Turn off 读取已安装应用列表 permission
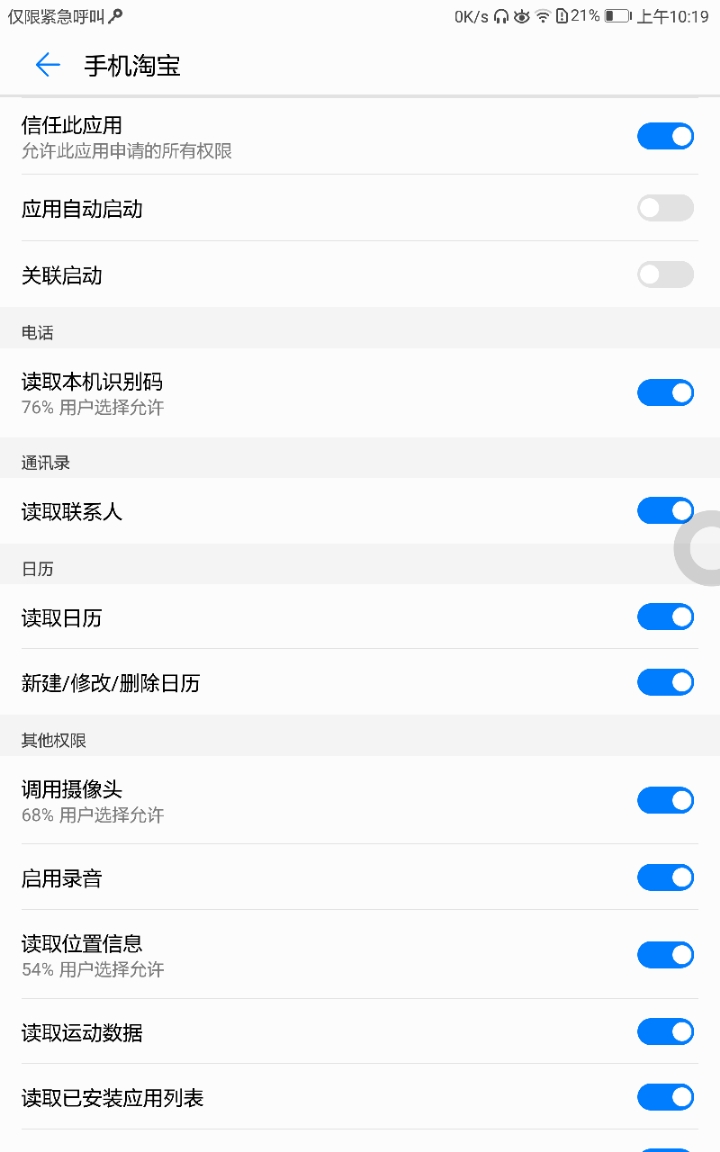The image size is (720, 1152). point(665,1098)
